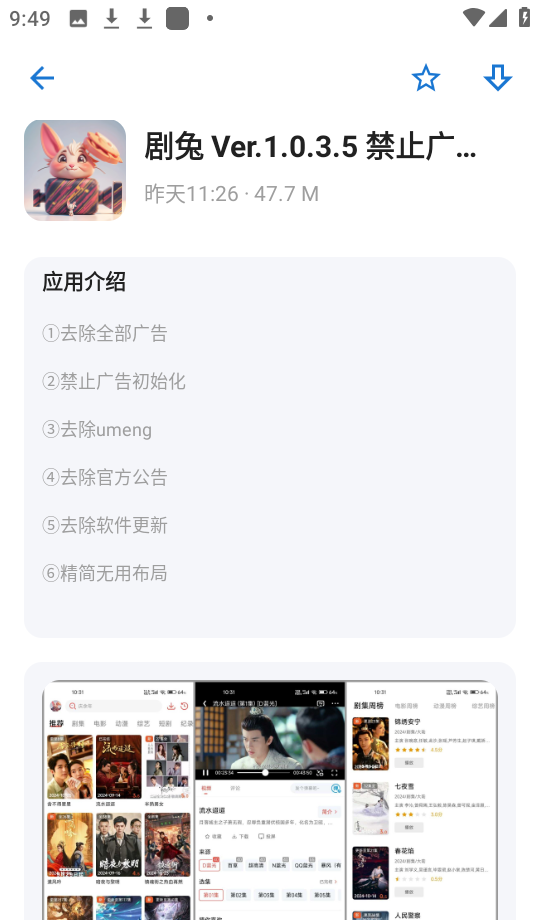Open the app screenshots preview image
Screen dimensions: 540x920
coord(270,800)
